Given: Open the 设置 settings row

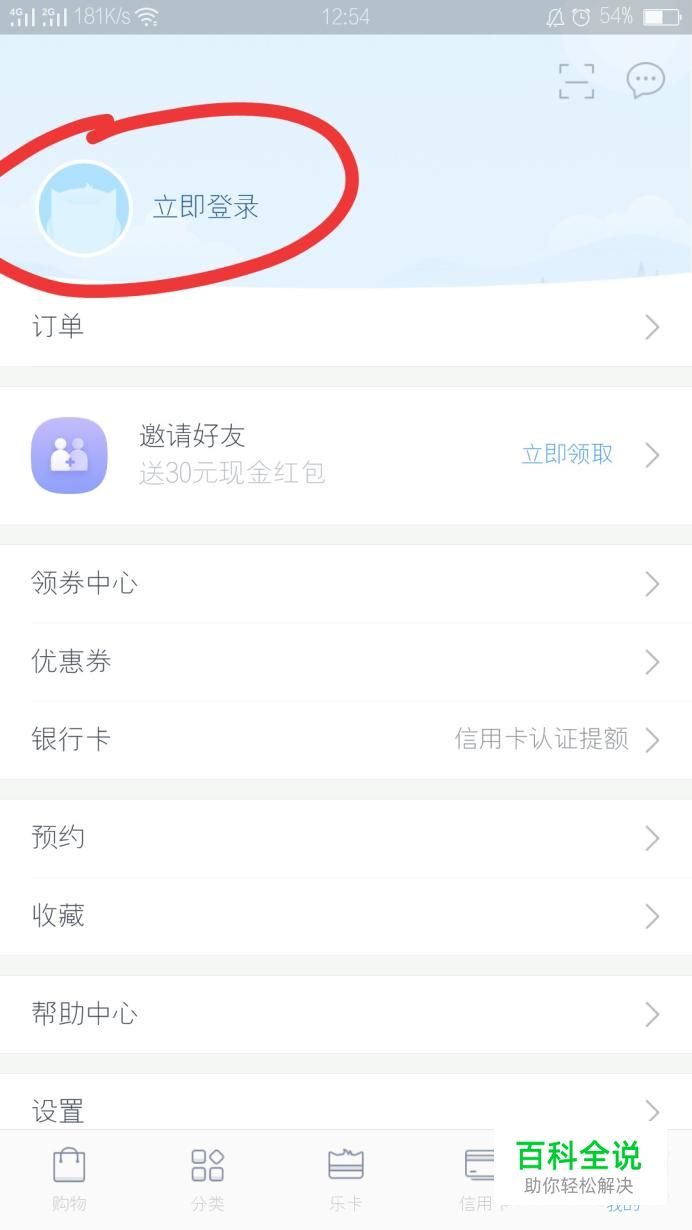Looking at the screenshot, I should (x=345, y=1108).
